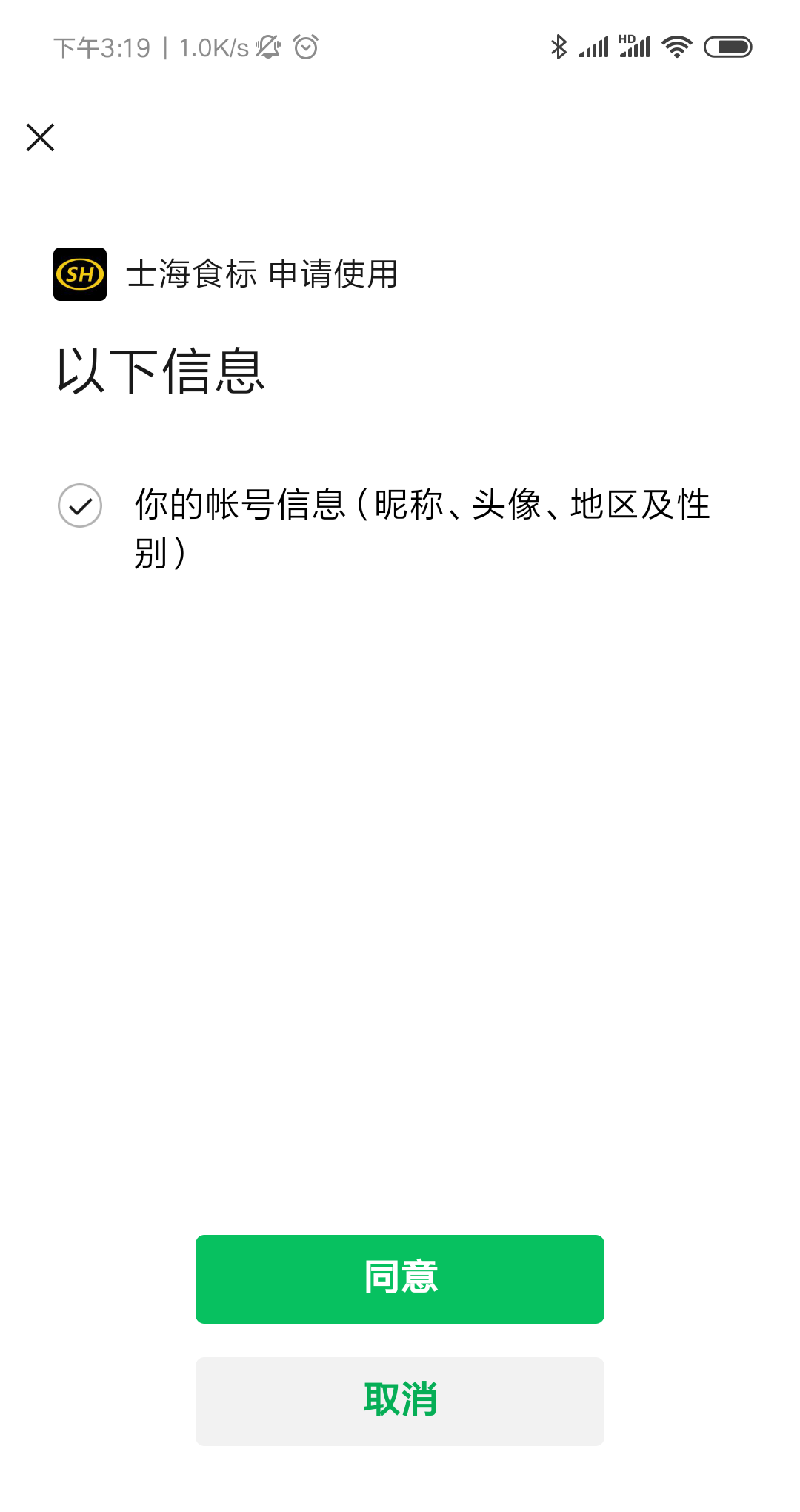Tap the green 同意 button
Image resolution: width=800 pixels, height=1512 pixels.
click(400, 1279)
